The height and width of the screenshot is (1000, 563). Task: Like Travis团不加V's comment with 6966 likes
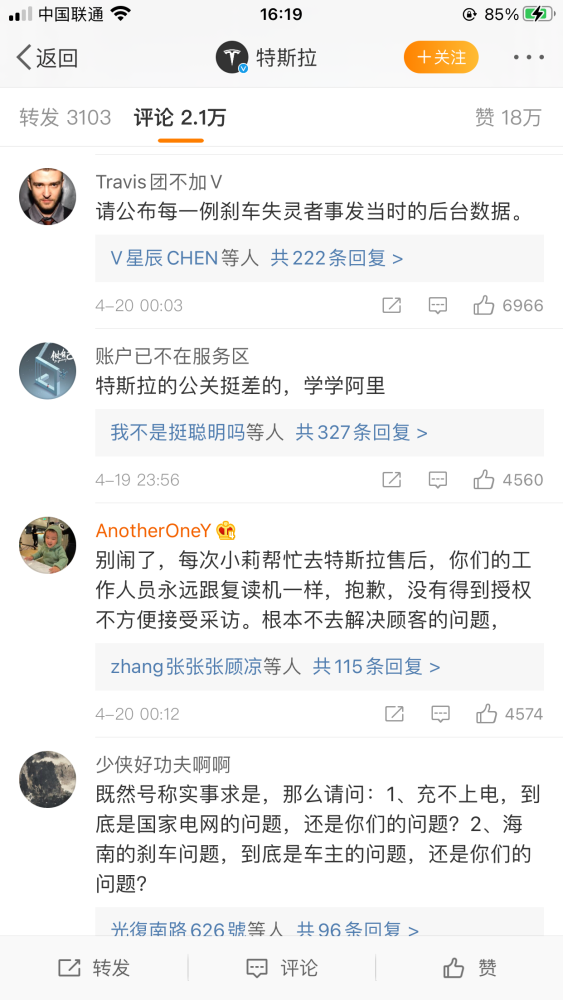point(508,305)
